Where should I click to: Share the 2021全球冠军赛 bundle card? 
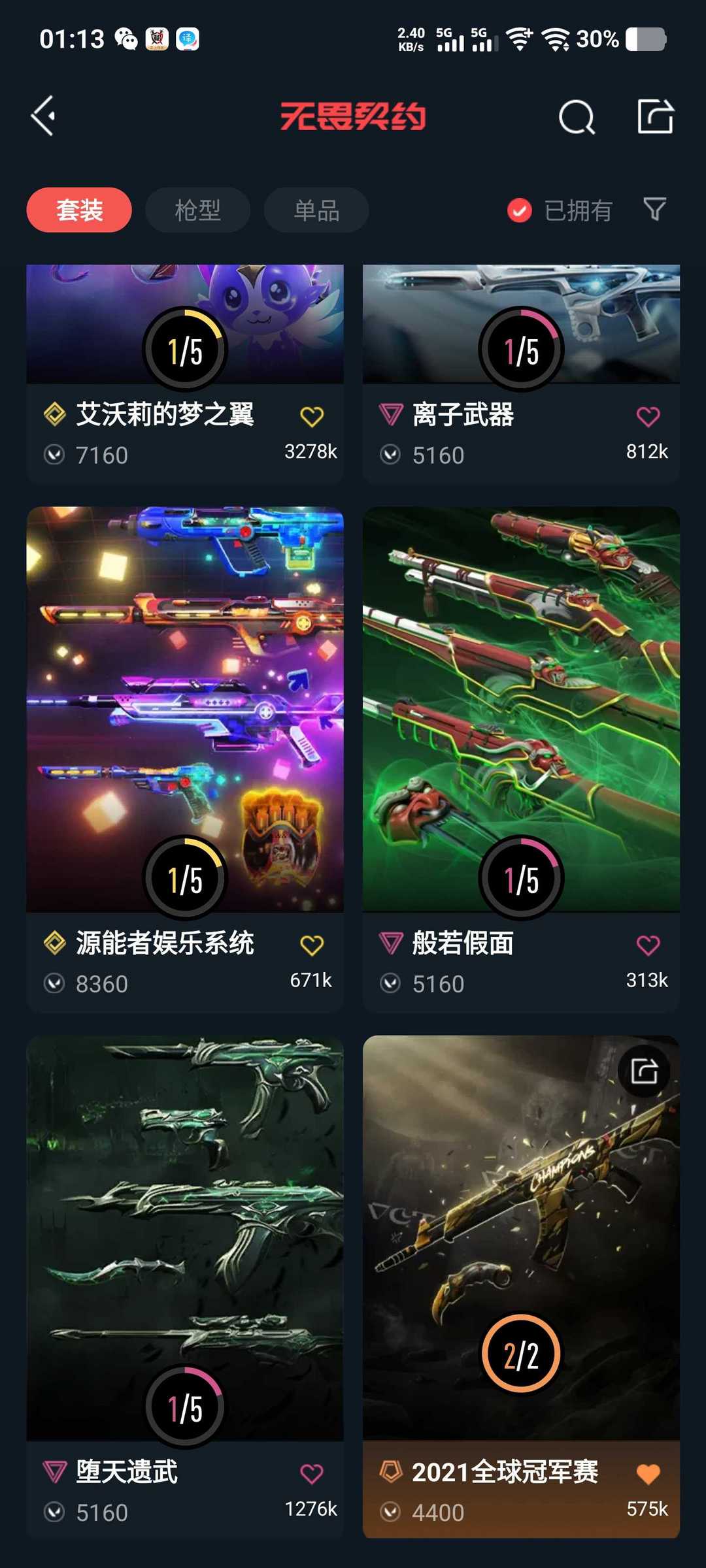tap(644, 1071)
